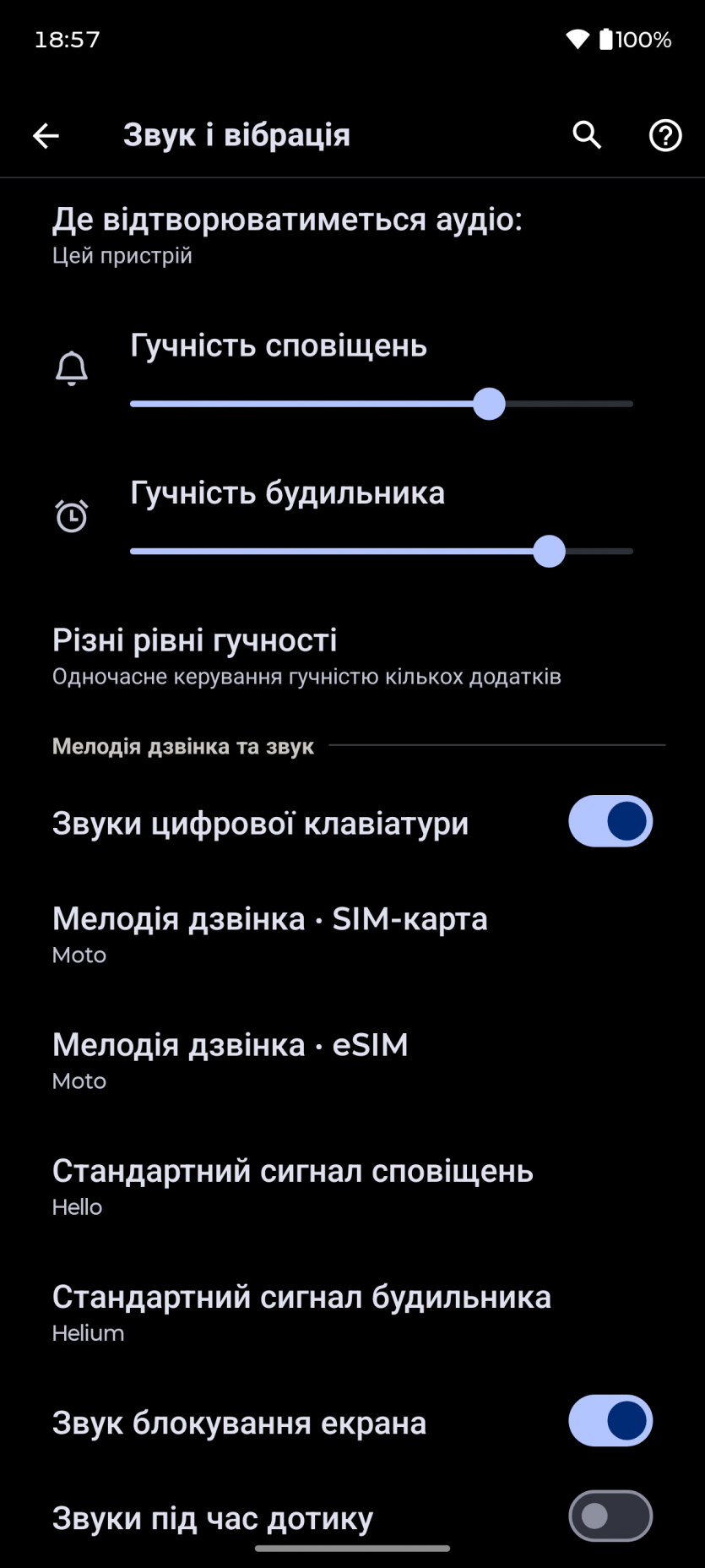Disable Звуки цифрової клавіатури
Image resolution: width=705 pixels, height=1568 pixels.
[x=610, y=821]
